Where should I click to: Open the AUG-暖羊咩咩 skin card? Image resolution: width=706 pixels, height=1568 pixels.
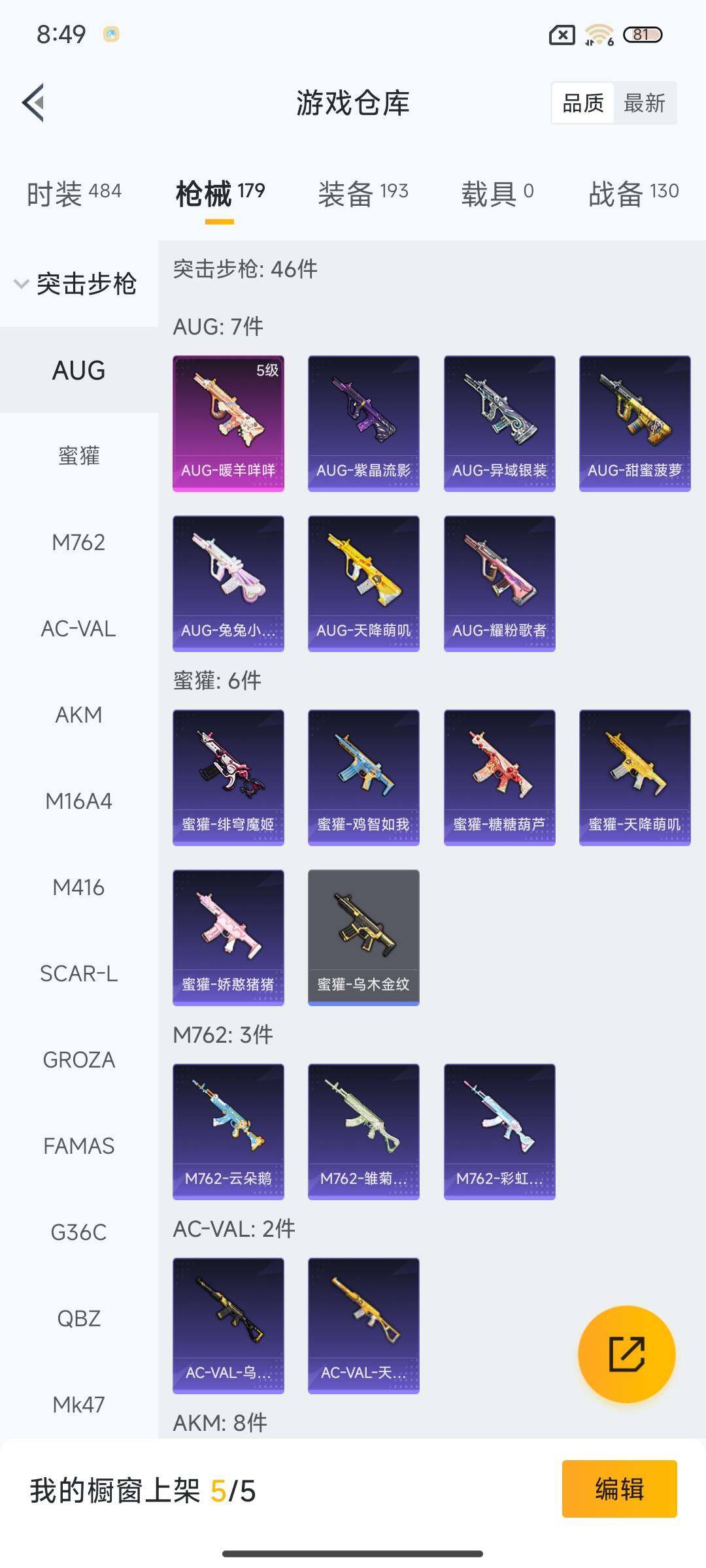[x=228, y=423]
